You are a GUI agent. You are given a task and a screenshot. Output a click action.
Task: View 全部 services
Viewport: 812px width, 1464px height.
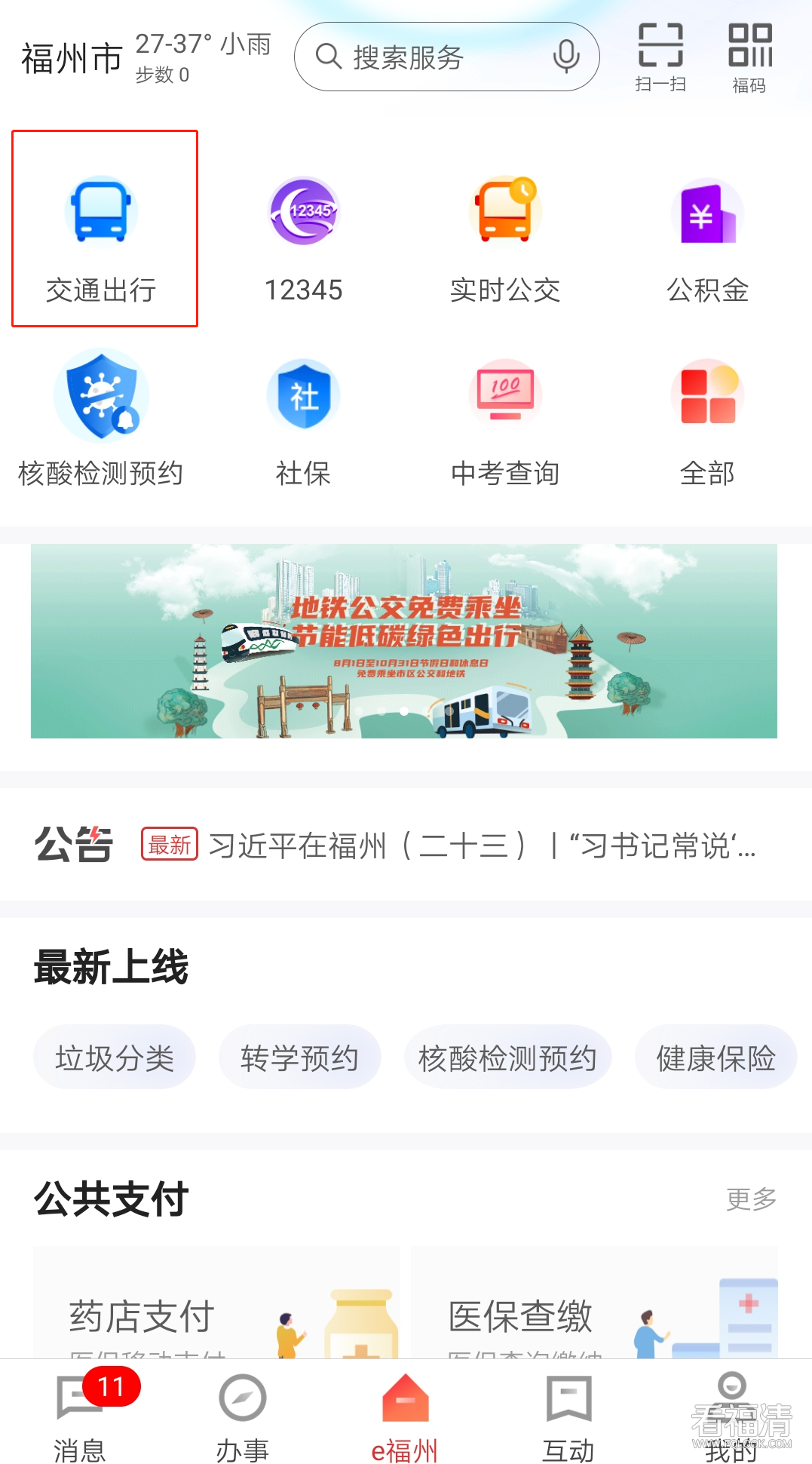pos(707,419)
